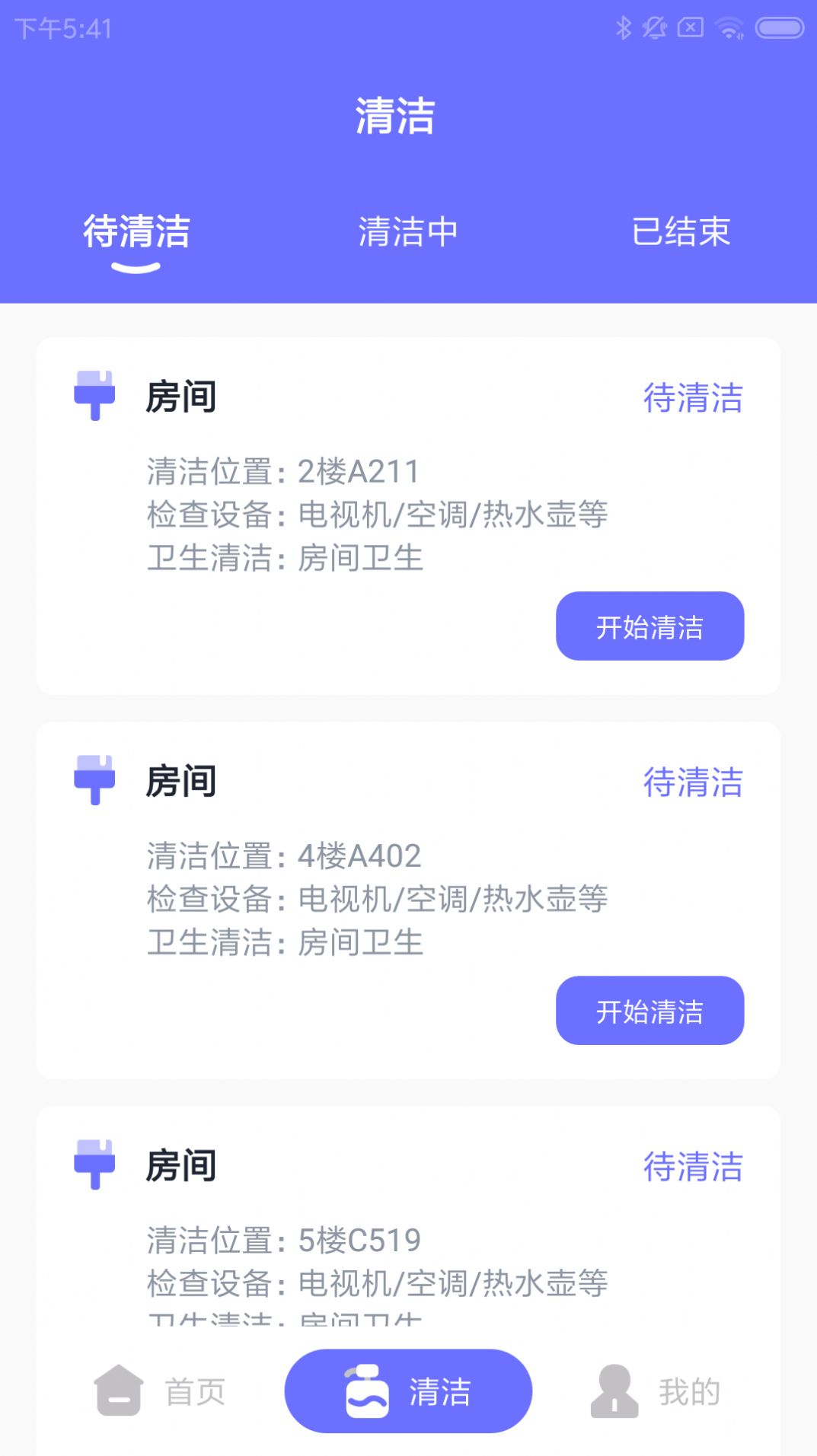Open the 清洁 page title at the top
The height and width of the screenshot is (1456, 817).
tap(396, 114)
